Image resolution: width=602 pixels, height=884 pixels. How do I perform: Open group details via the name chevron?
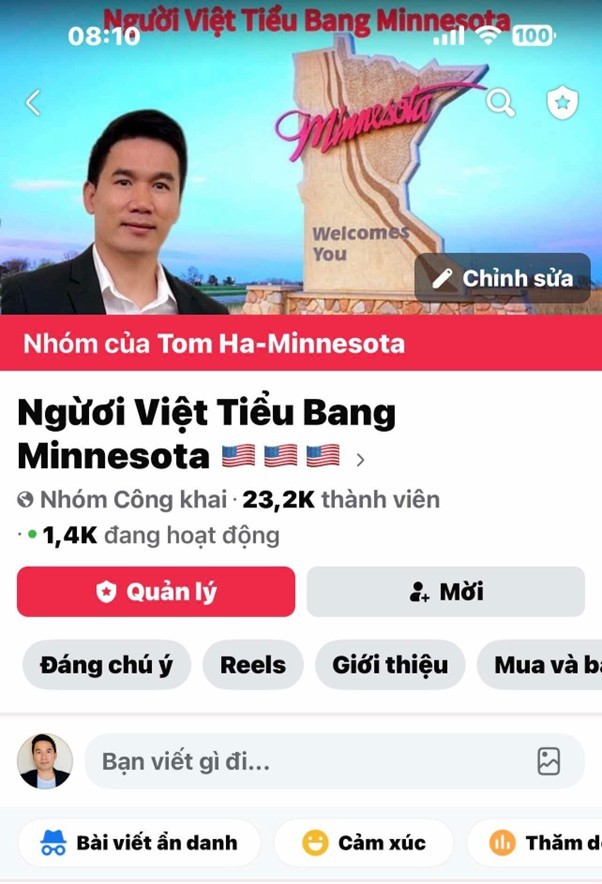pyautogui.click(x=360, y=460)
